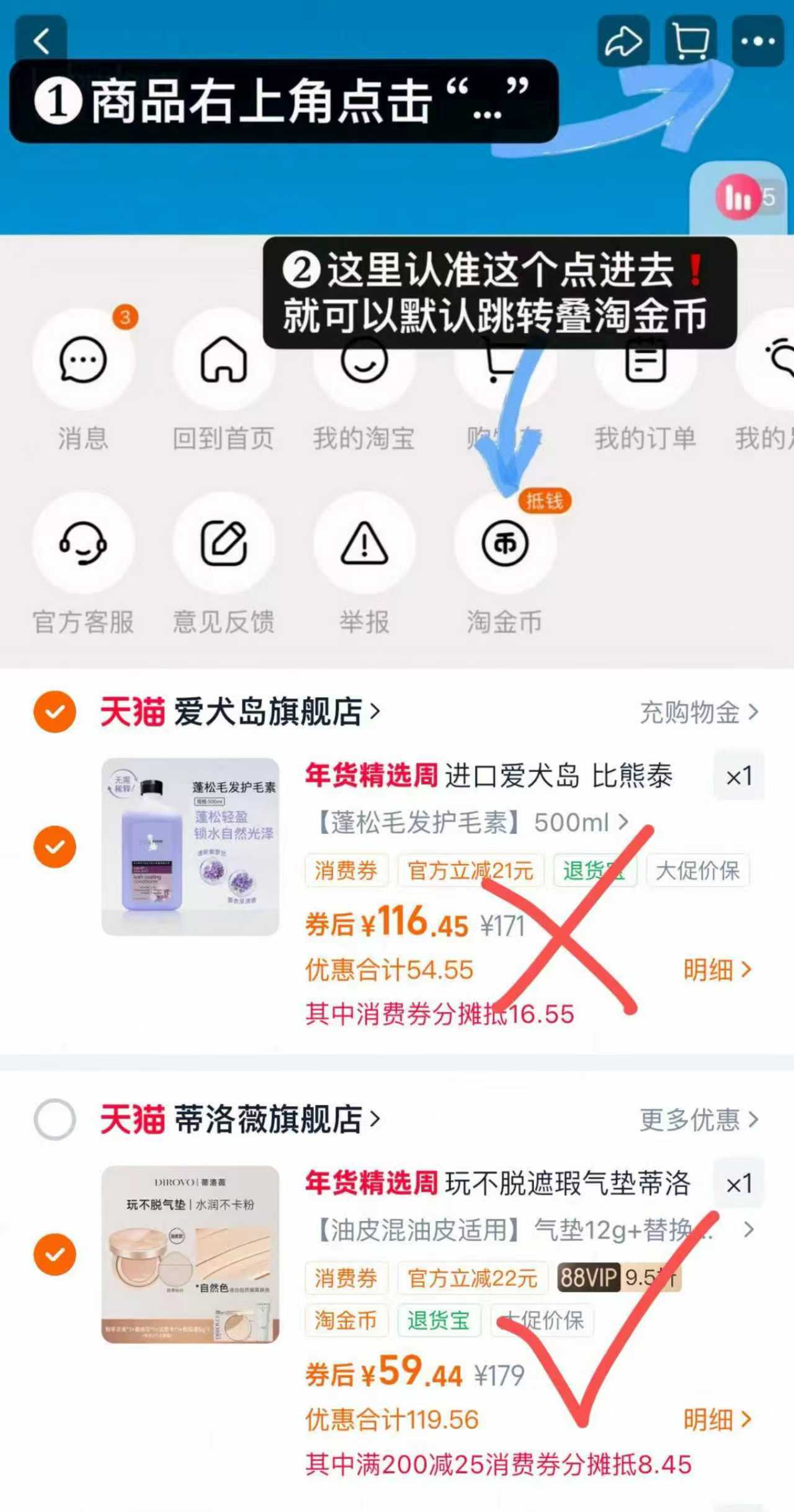Open 淘金币 with the 抵钱 badge

506,543
